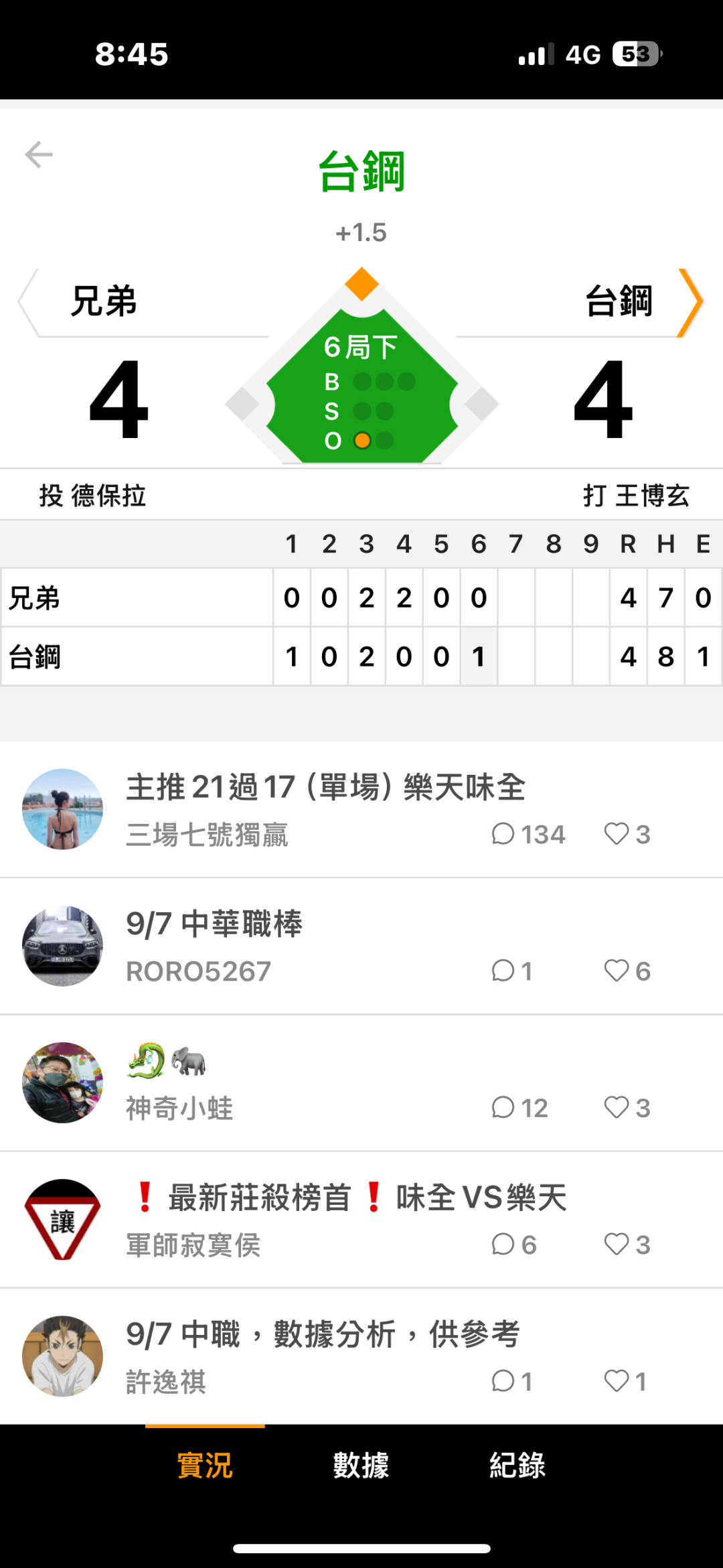Open post 主推21過17 樂天味全
This screenshot has width=723, height=1568.
[361, 809]
